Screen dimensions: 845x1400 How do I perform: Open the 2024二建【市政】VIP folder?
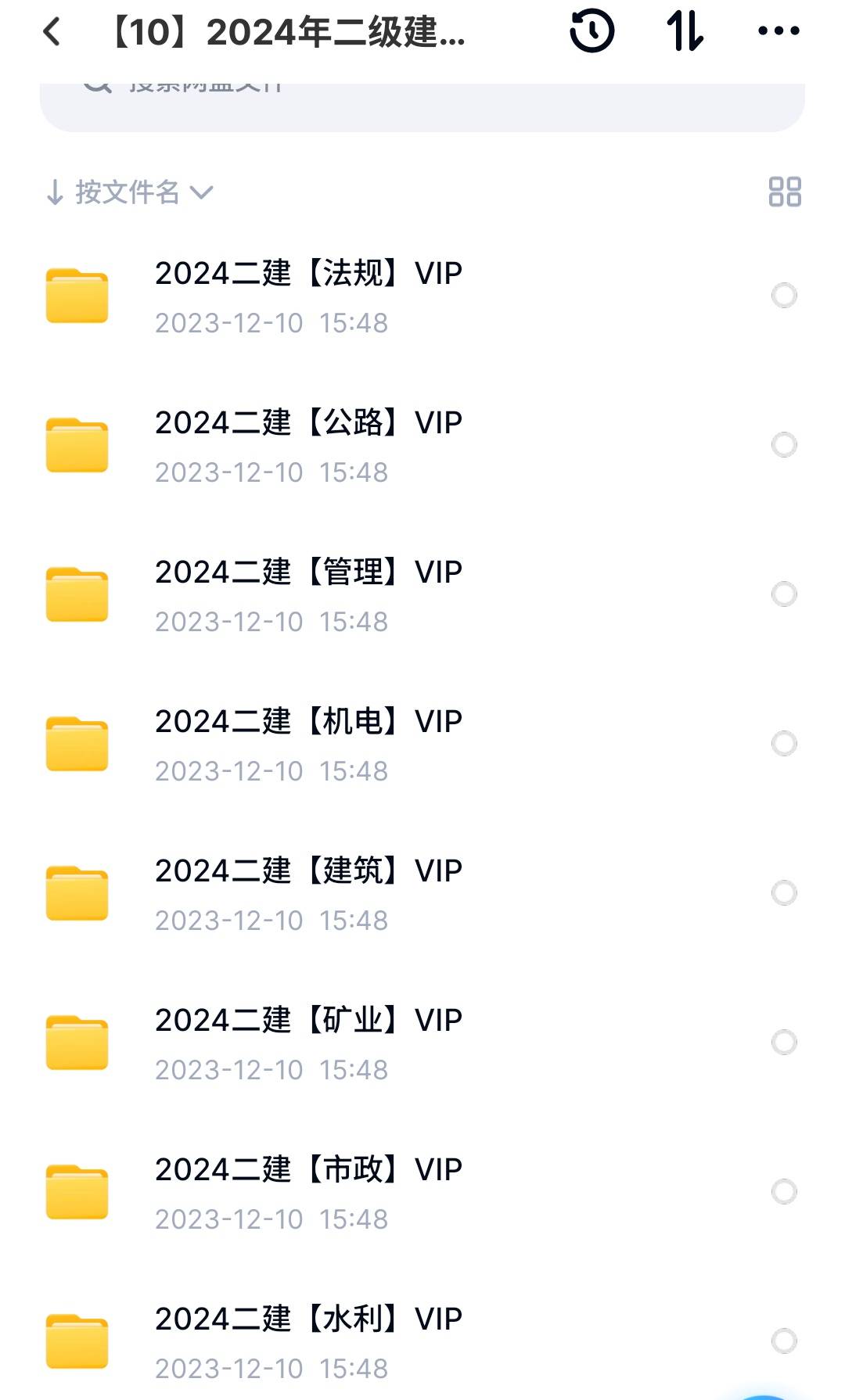308,1192
